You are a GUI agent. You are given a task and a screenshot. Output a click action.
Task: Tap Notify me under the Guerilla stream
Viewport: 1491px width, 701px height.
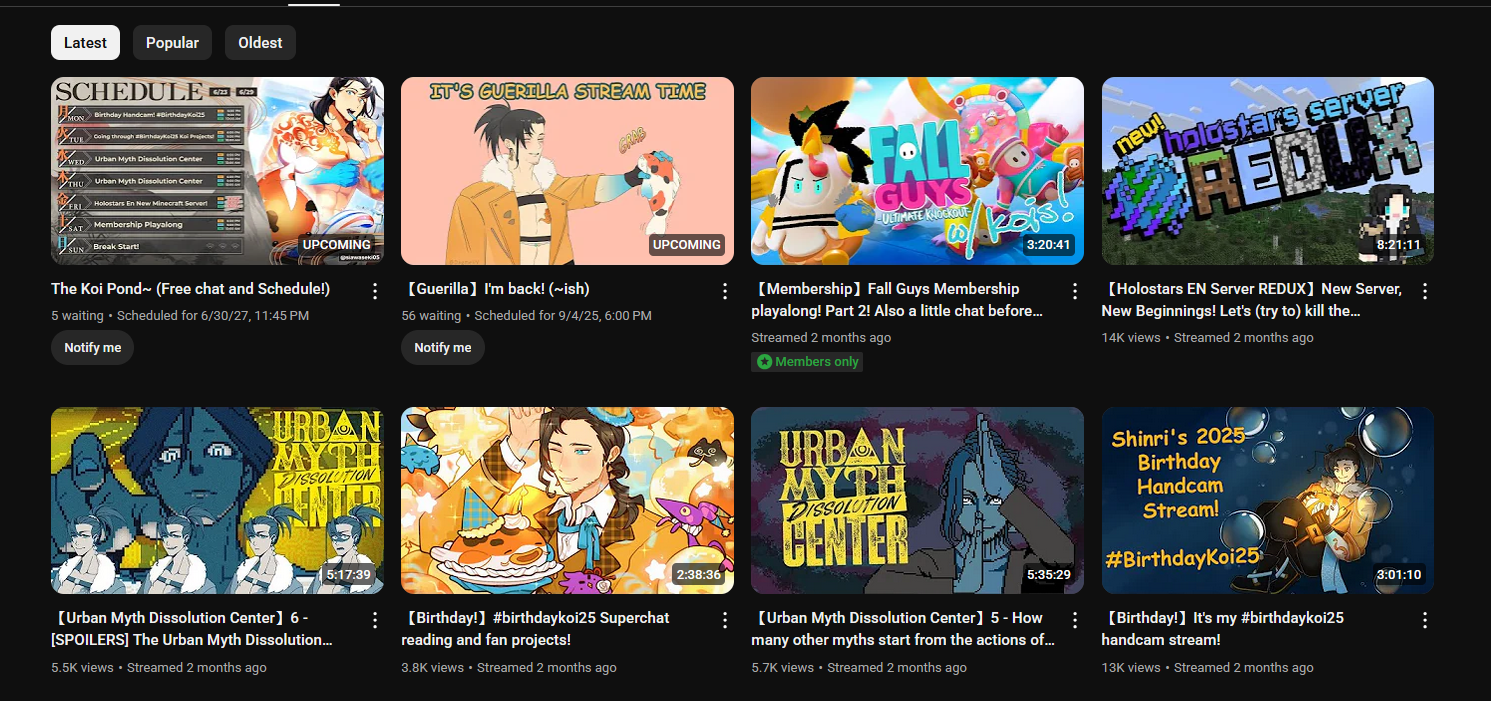[442, 348]
